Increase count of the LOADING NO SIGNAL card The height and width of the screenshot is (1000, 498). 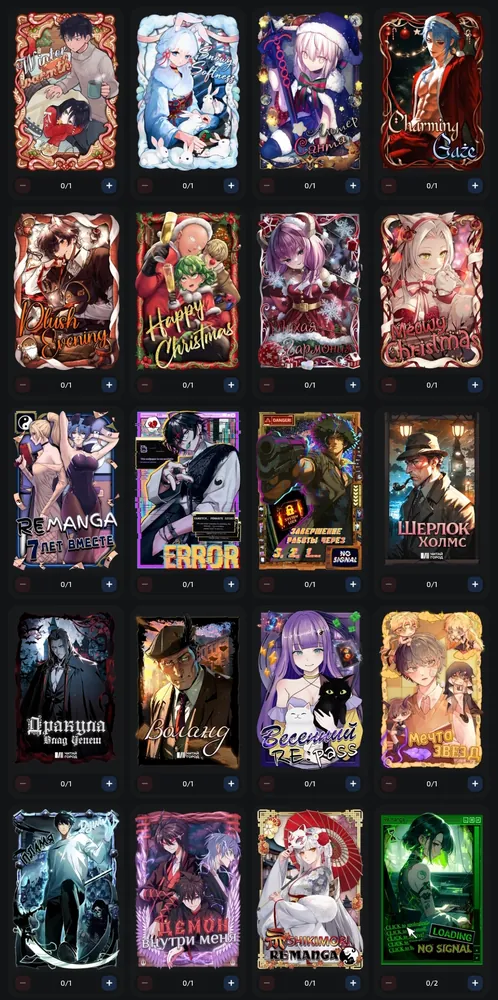(474, 983)
